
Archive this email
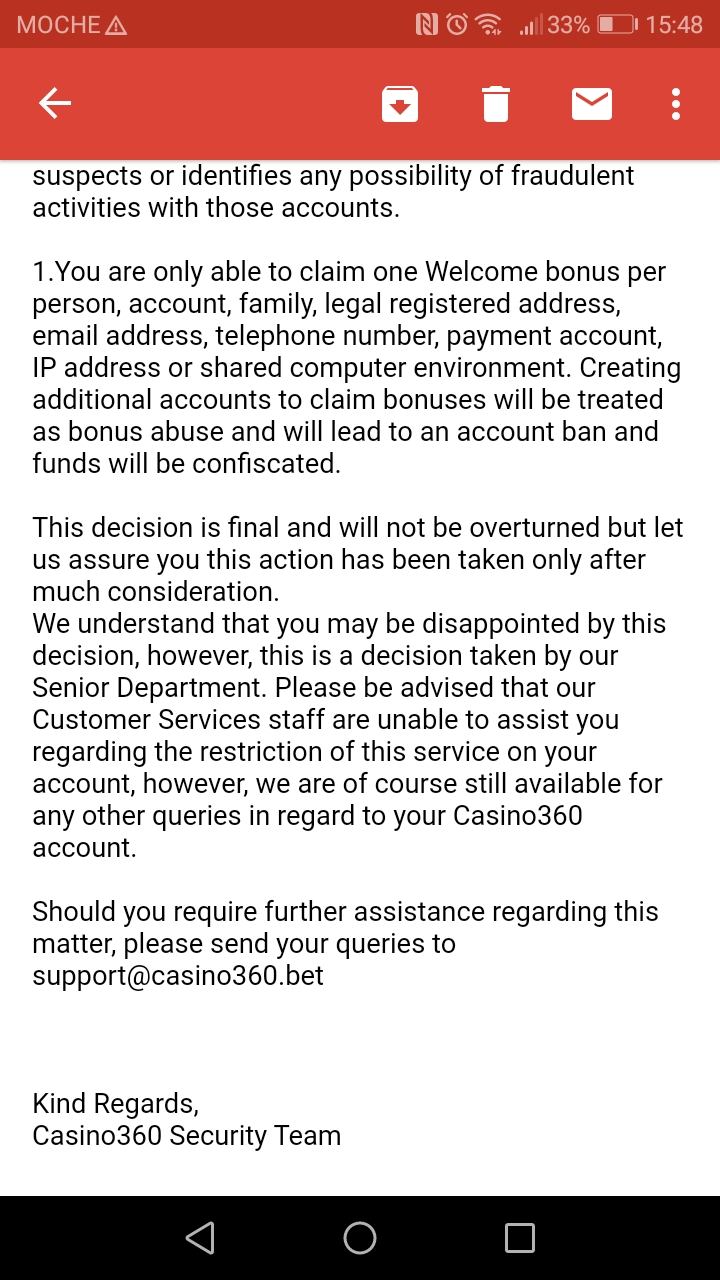pyautogui.click(x=399, y=104)
